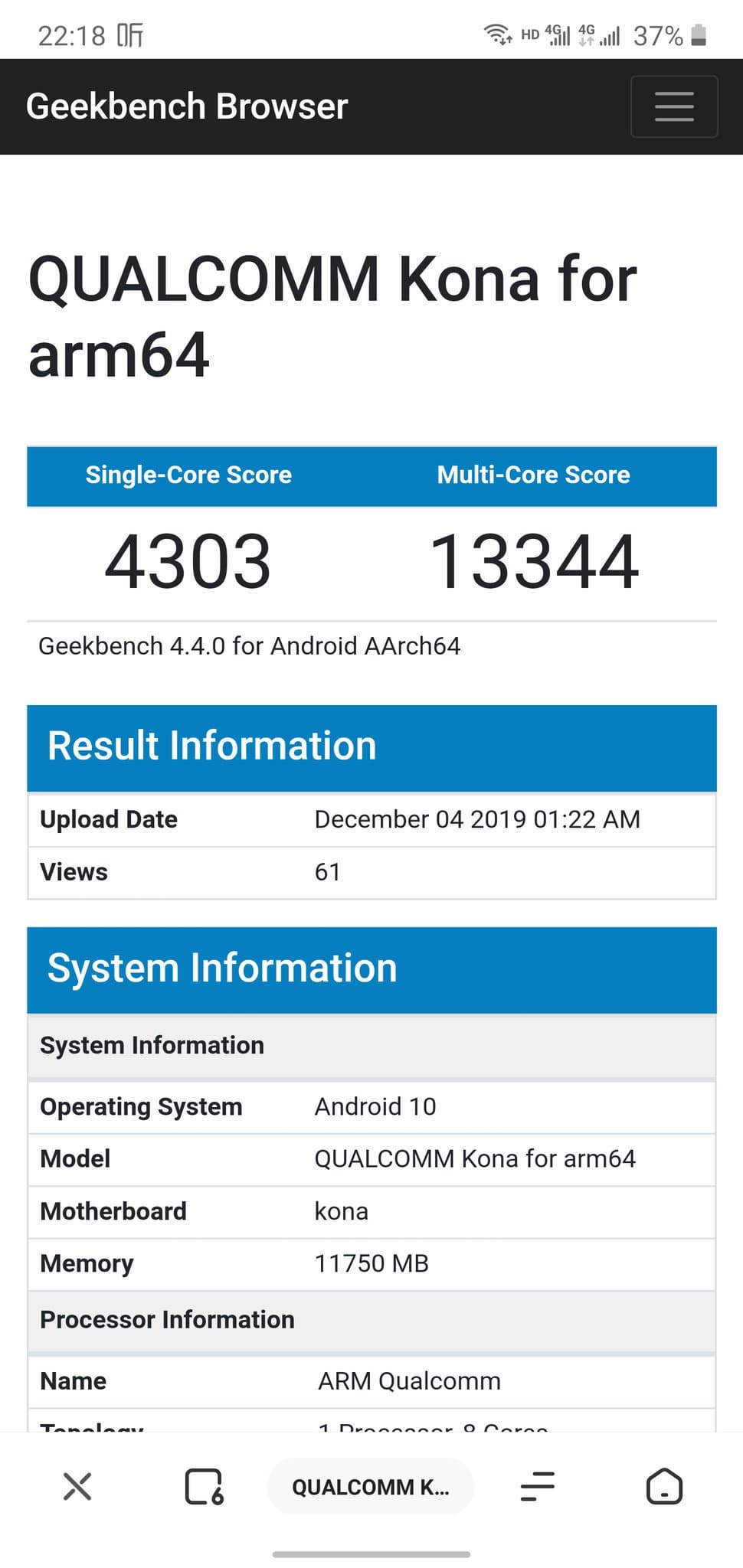Tap the QUALCOMM K... address bar
743x1568 pixels.
[370, 1486]
